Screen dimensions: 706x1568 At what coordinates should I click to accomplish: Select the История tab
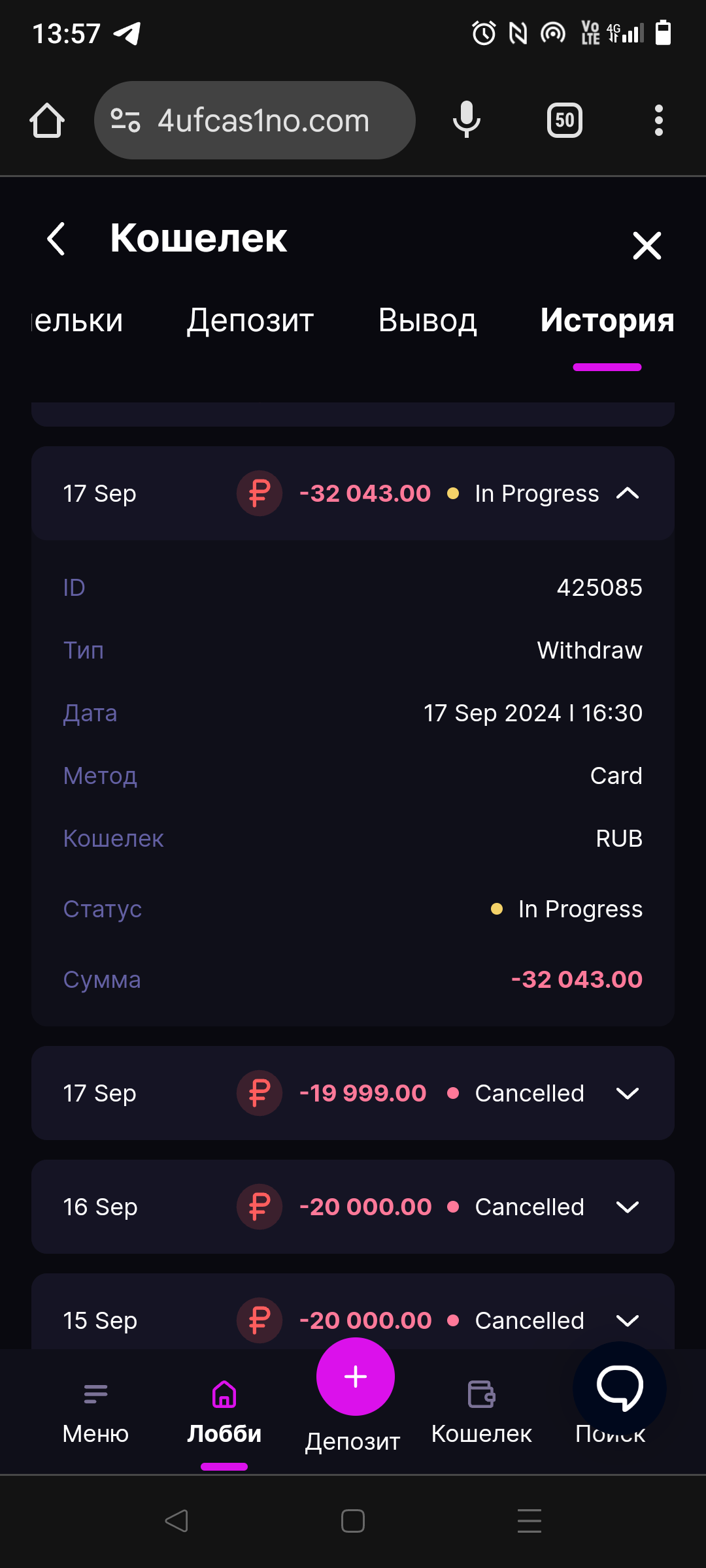[607, 321]
